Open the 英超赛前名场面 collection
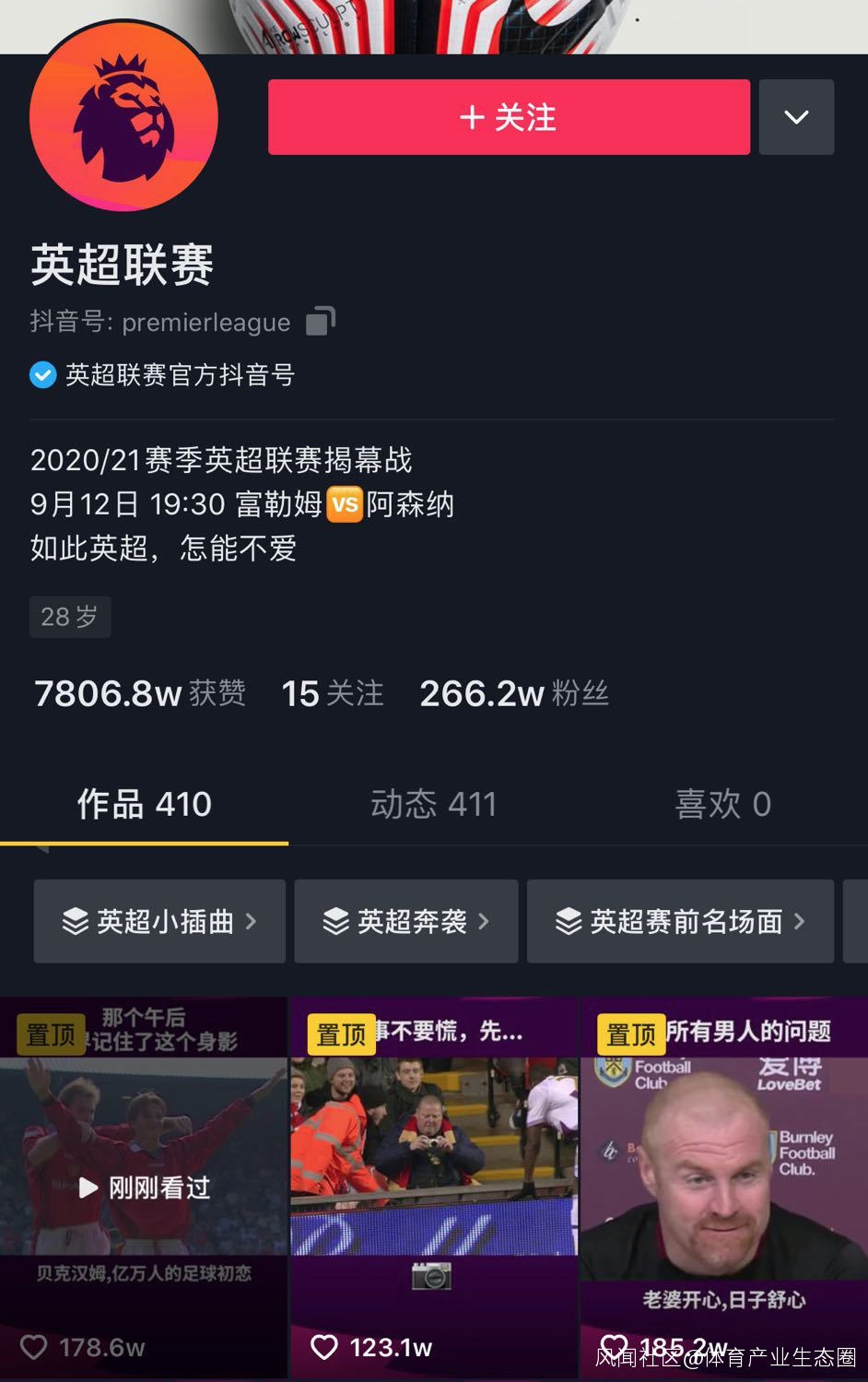This screenshot has width=868, height=1382. tap(680, 921)
